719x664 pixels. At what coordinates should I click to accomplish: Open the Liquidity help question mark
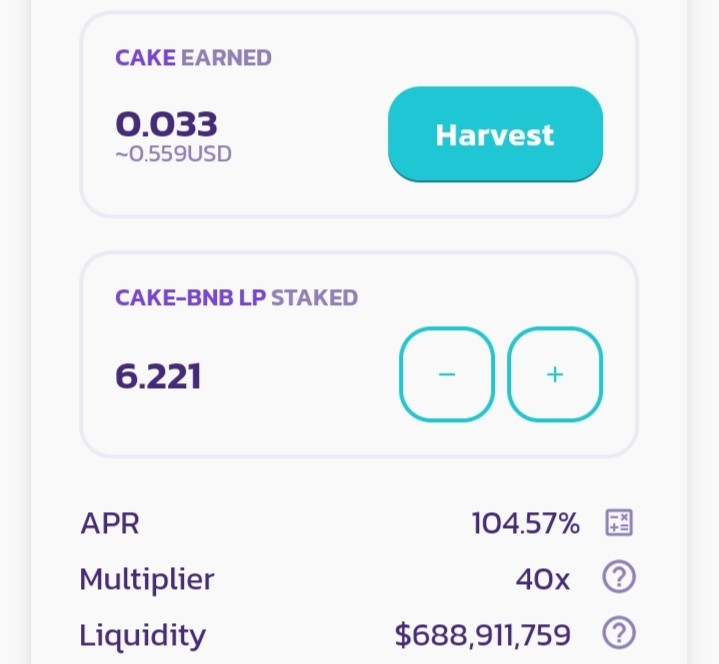[x=619, y=633]
